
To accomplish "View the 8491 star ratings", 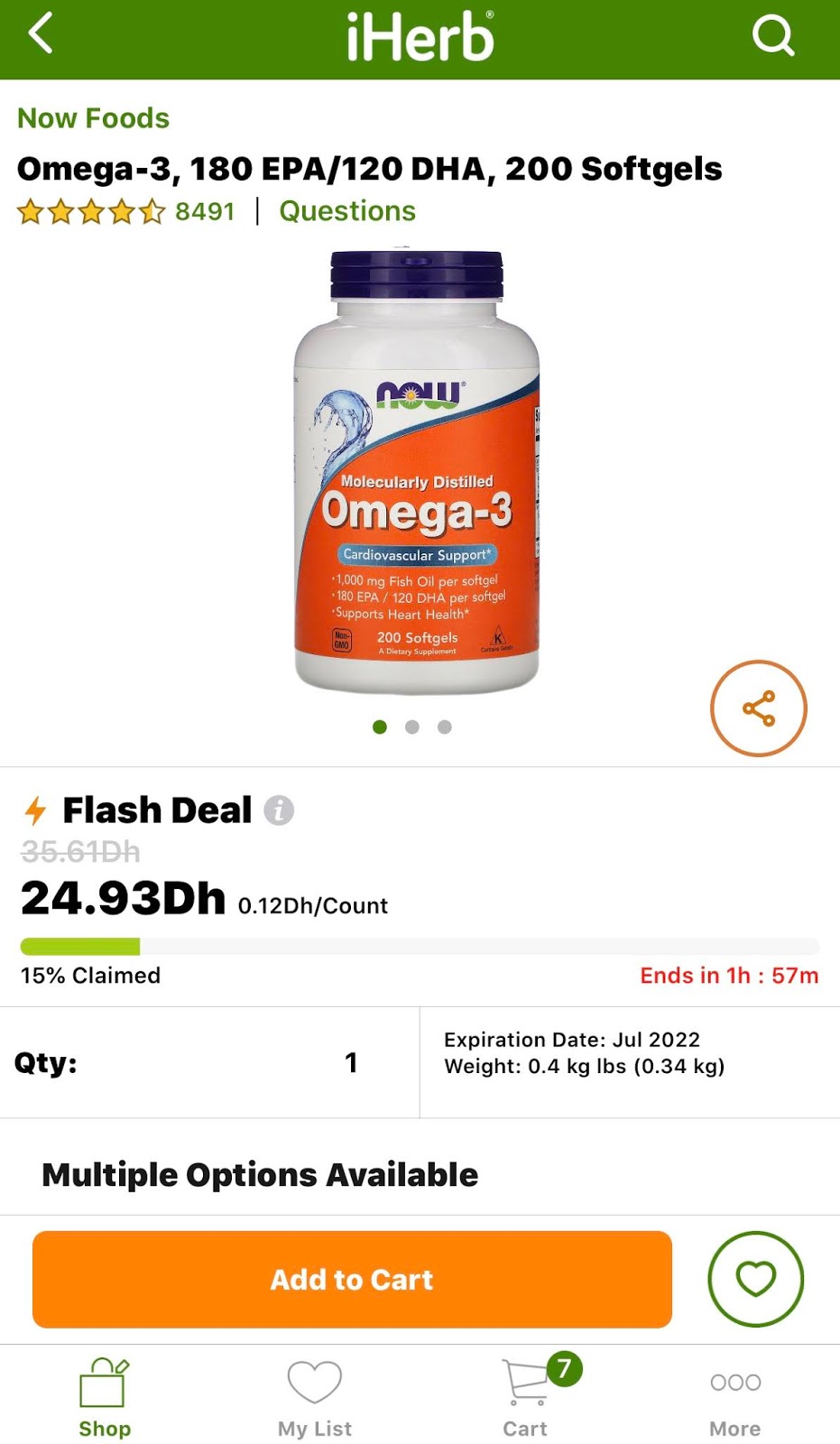I will coord(125,212).
